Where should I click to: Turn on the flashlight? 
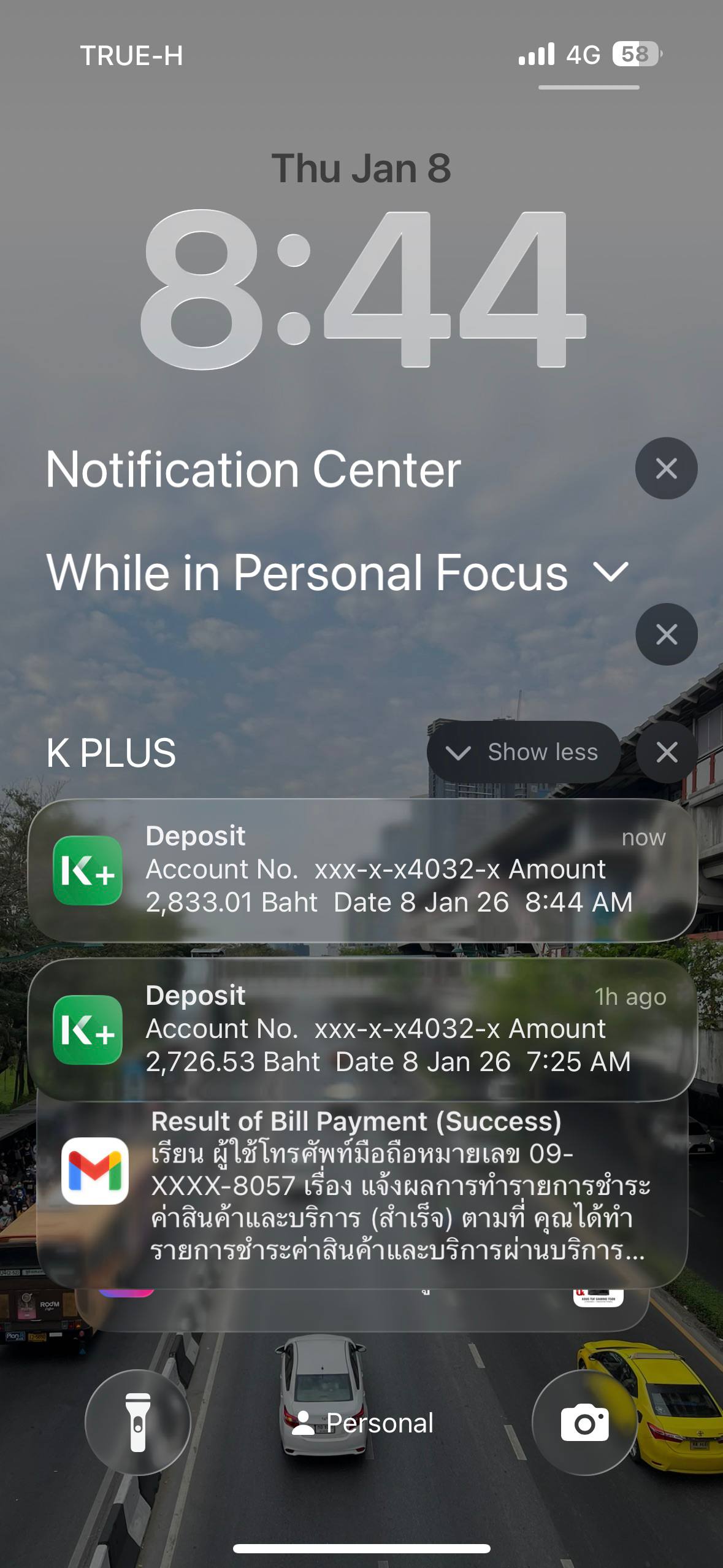click(x=138, y=1423)
